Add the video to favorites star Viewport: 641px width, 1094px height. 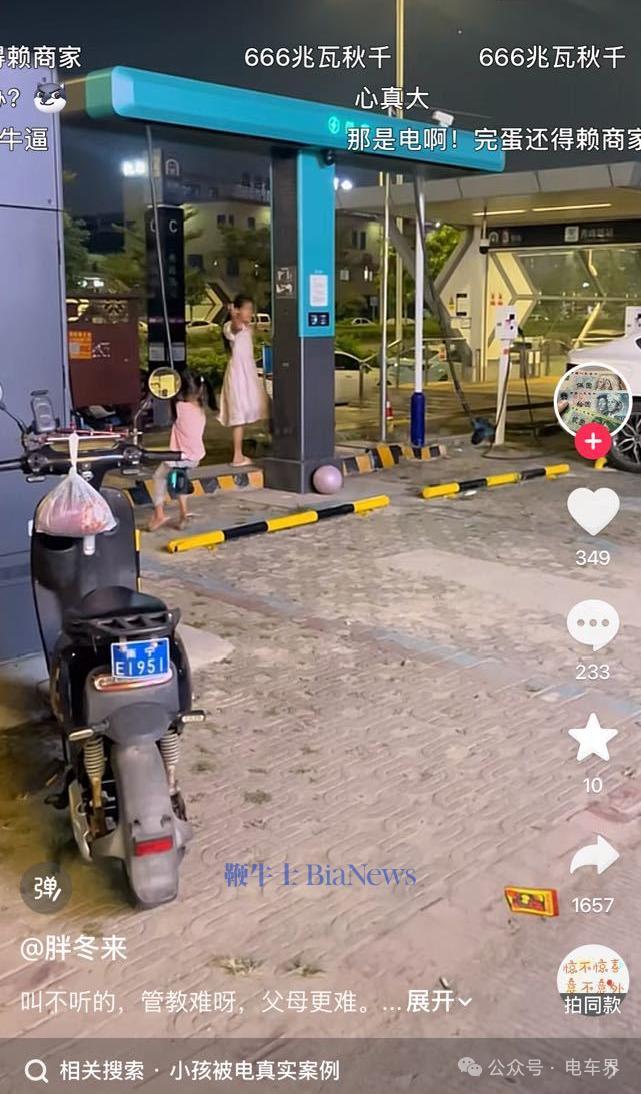tap(593, 737)
